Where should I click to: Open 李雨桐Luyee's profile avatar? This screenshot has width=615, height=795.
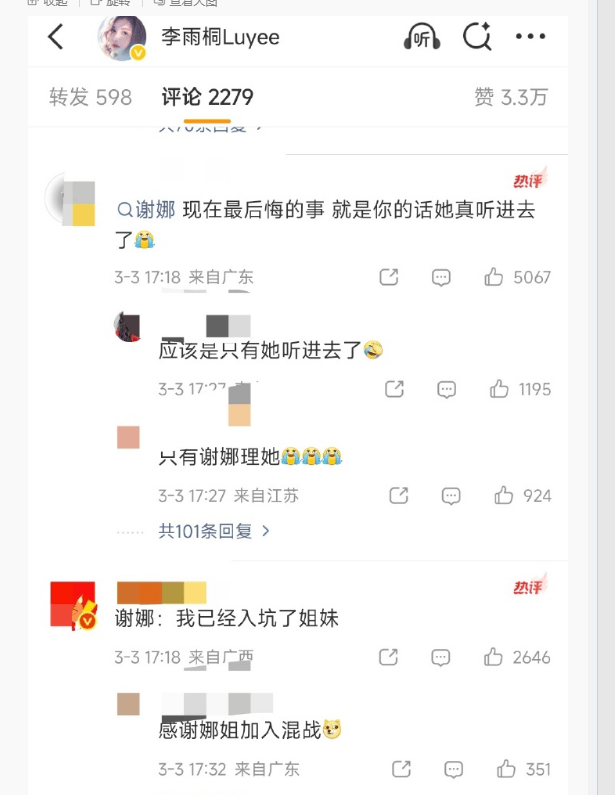pos(122,38)
